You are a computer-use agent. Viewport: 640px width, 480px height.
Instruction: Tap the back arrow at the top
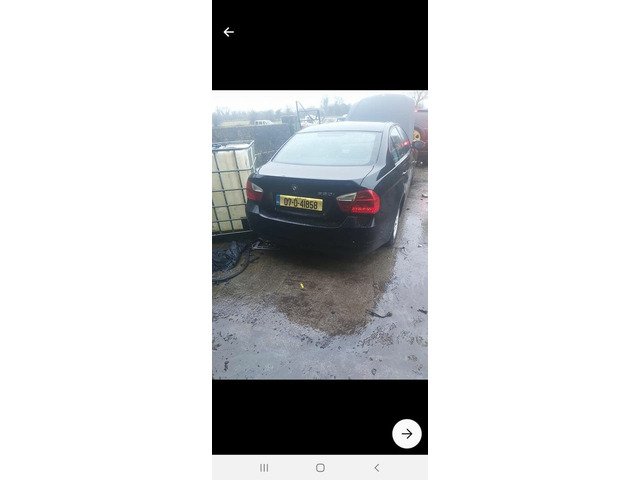pos(228,32)
